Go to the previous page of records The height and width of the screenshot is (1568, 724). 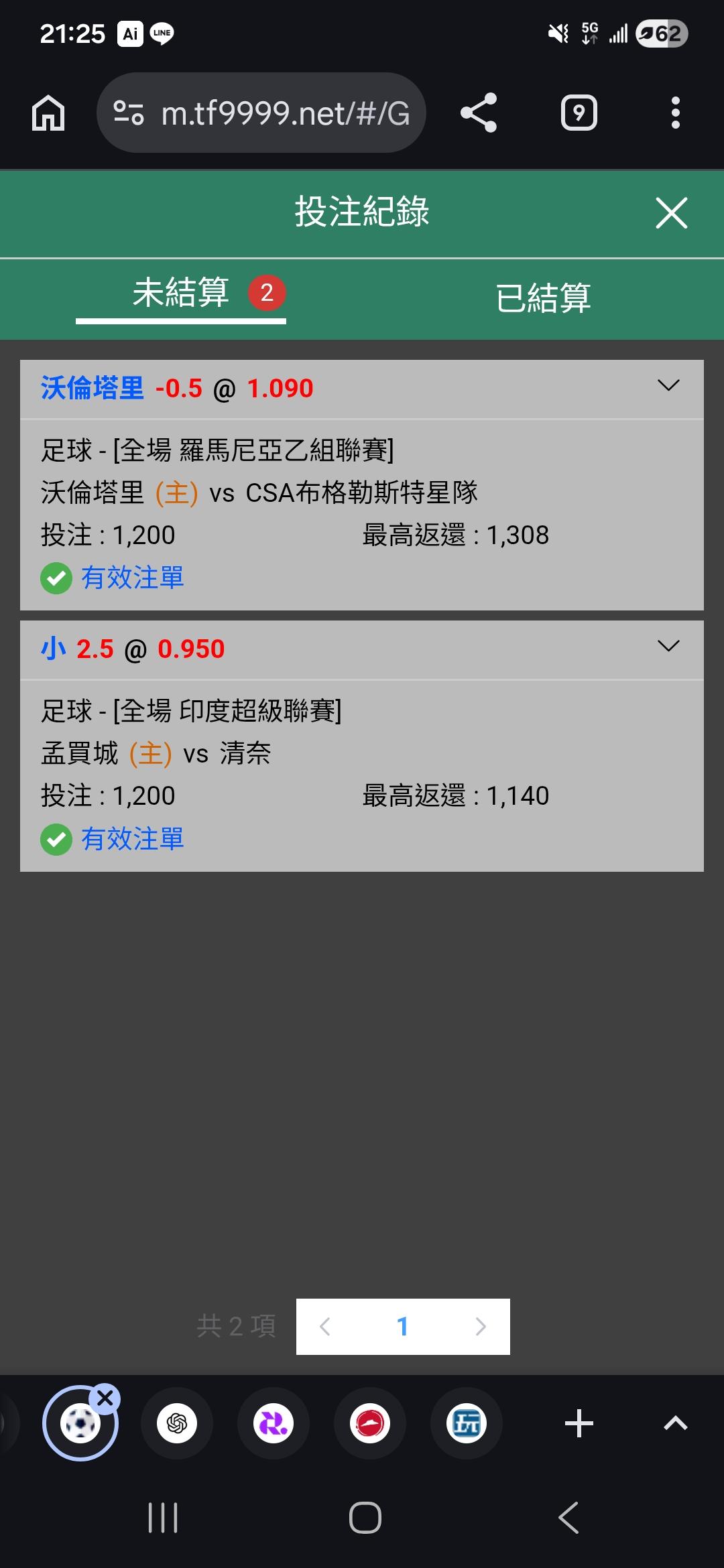(x=325, y=1327)
